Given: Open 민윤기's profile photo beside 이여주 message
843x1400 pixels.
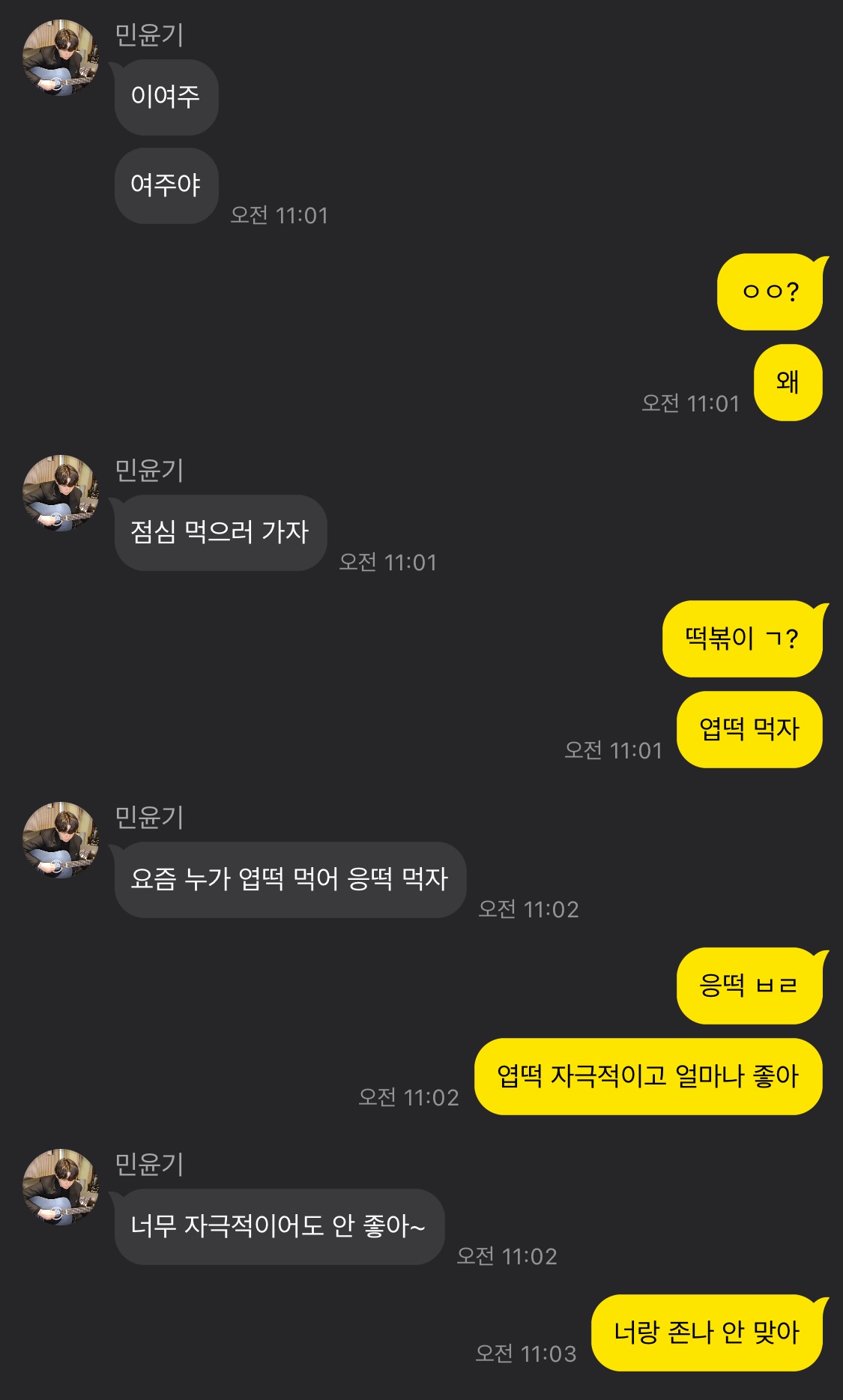Looking at the screenshot, I should [x=60, y=58].
